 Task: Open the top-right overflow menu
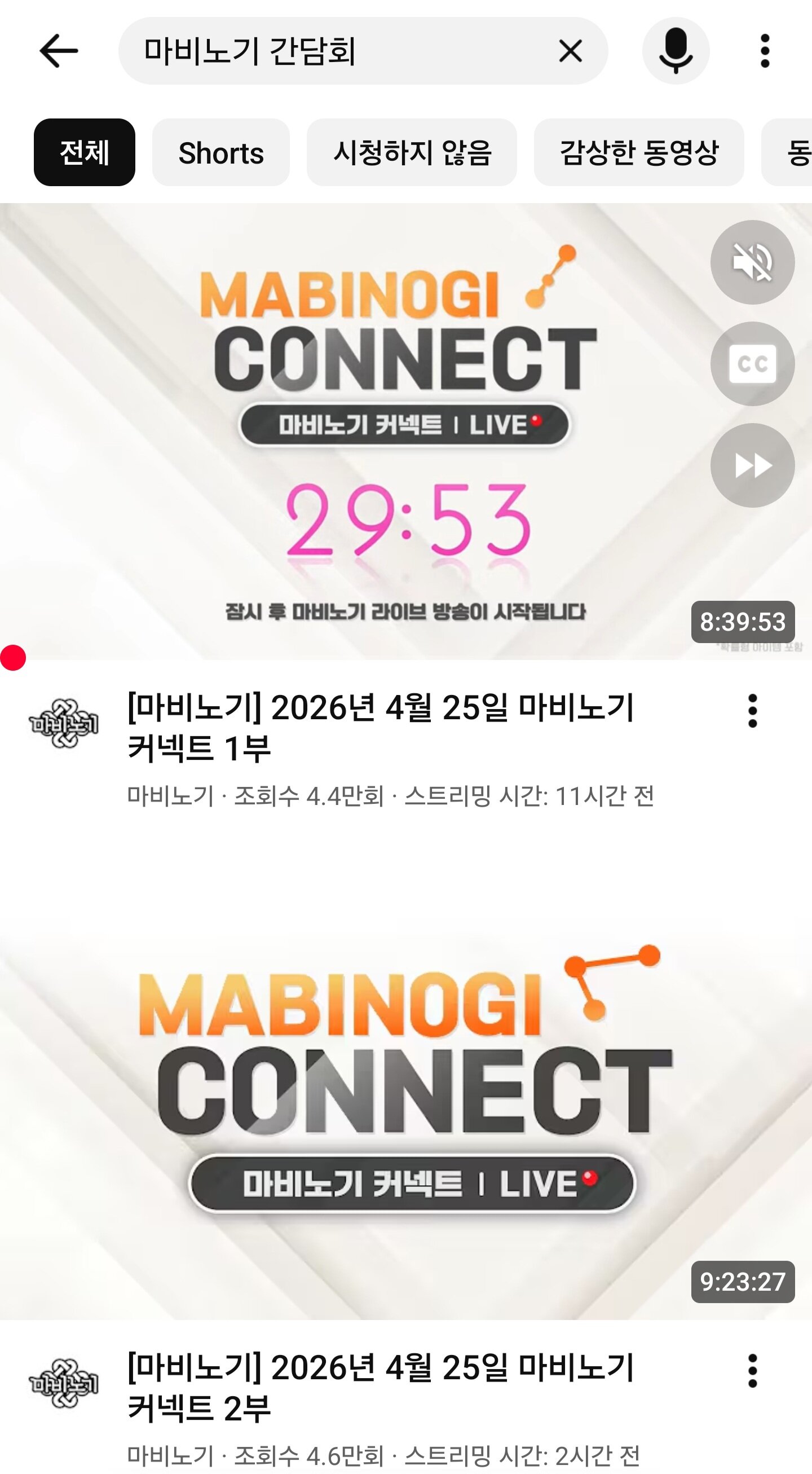coord(765,51)
